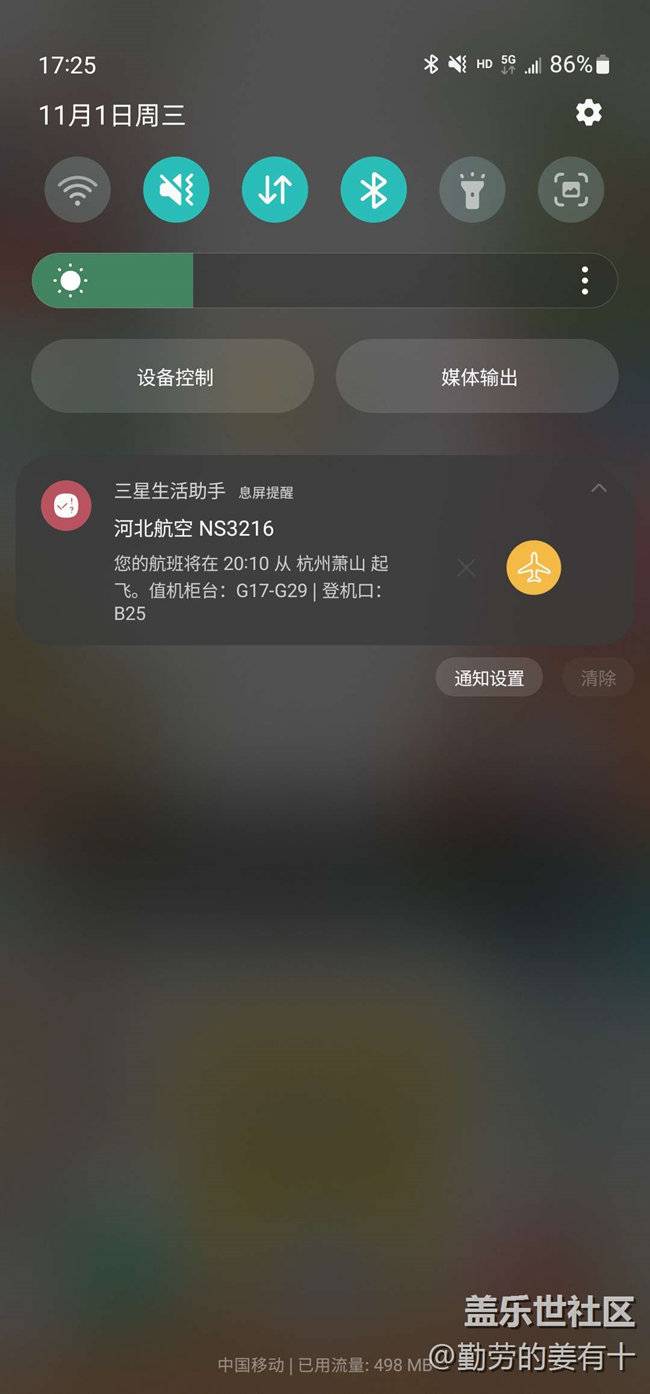Set brightness on the slider bar
This screenshot has height=1394, width=650.
click(300, 281)
